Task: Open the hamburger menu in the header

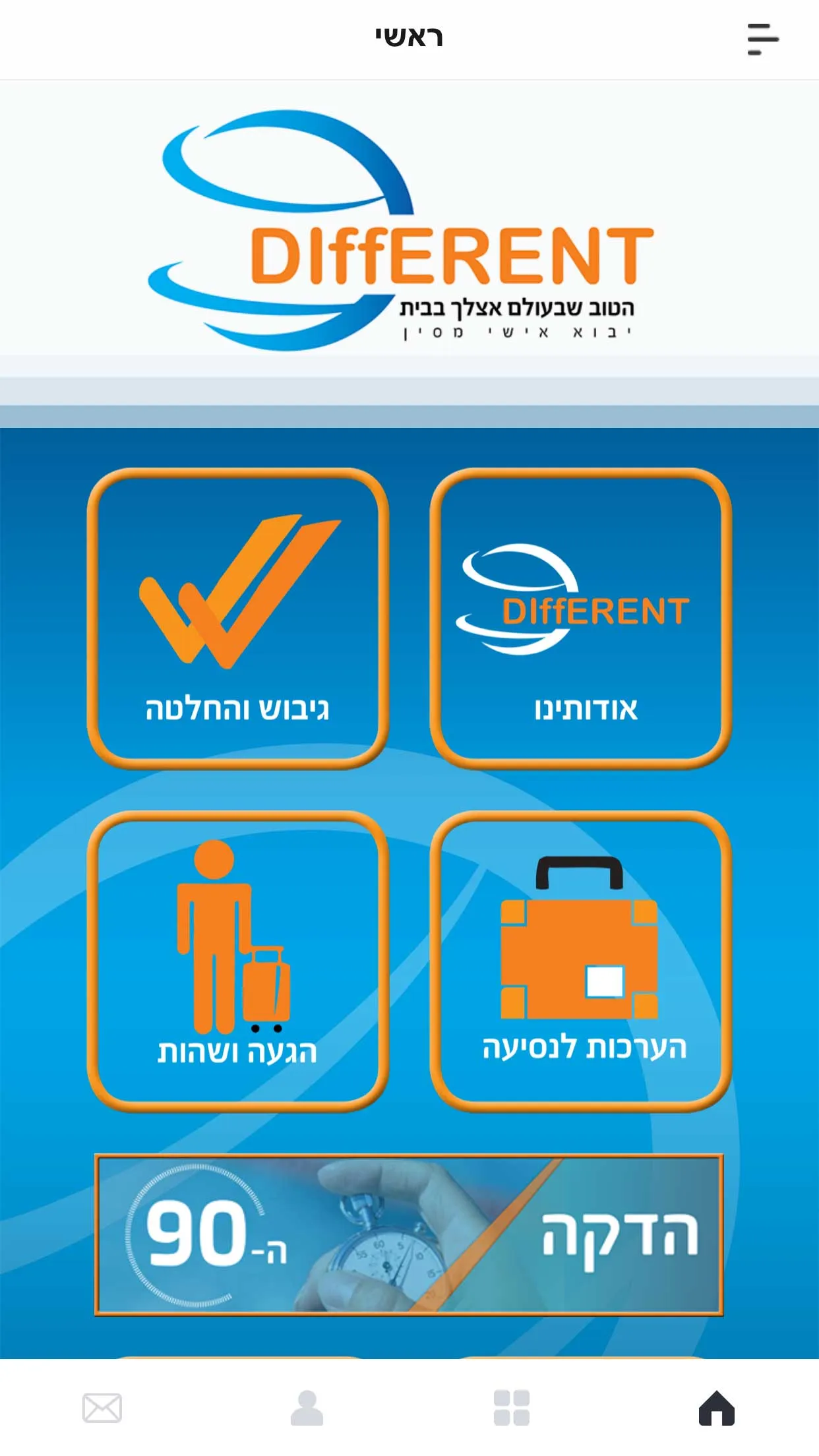Action: pyautogui.click(x=762, y=40)
